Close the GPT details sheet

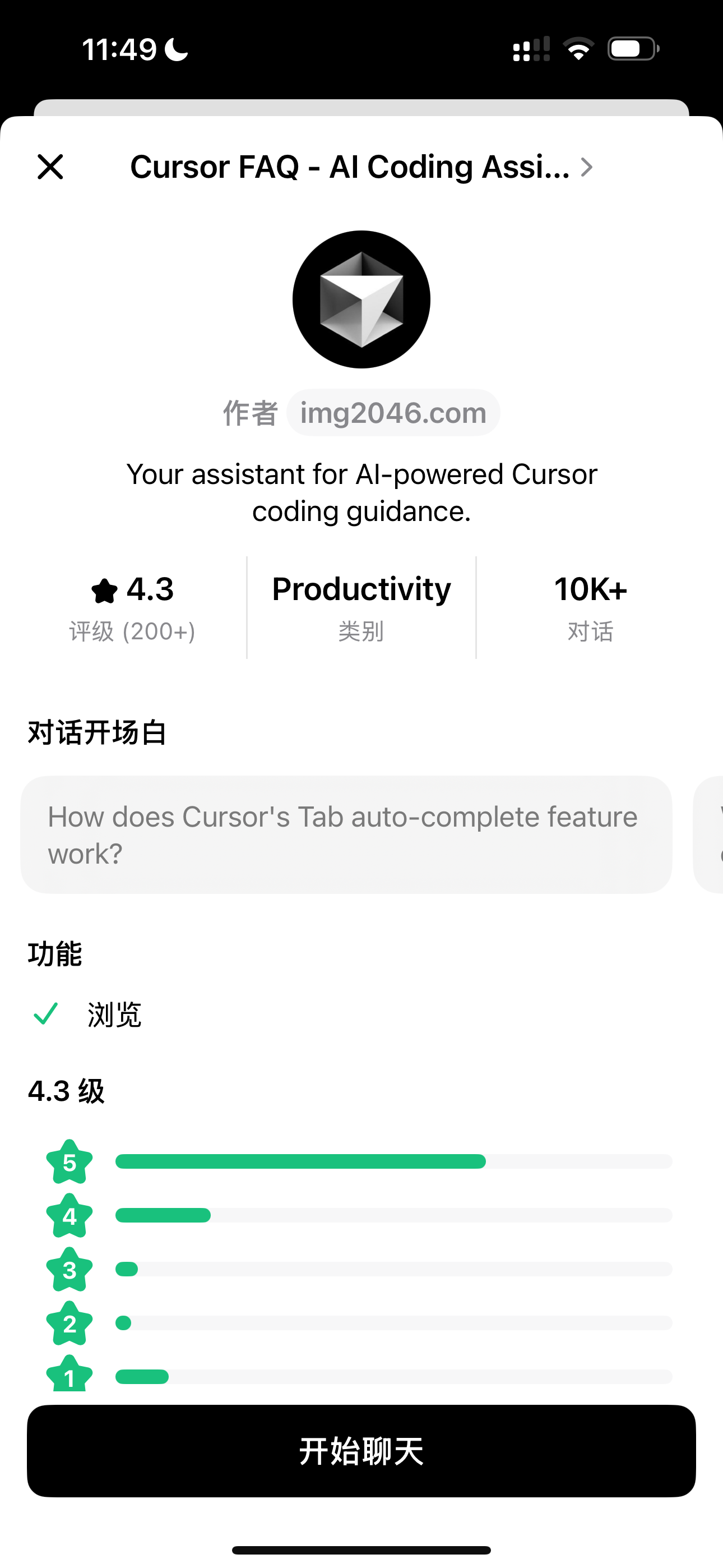click(x=50, y=167)
